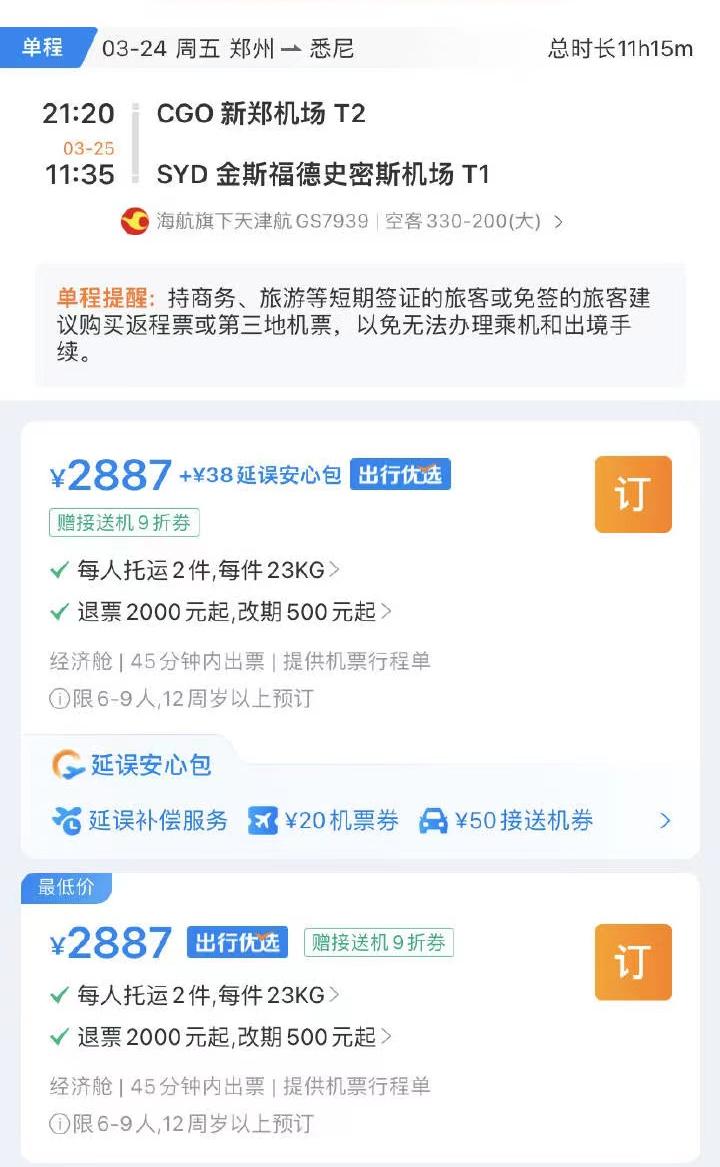
Task: Expand the 延误安心包 services row chevron
Action: [665, 820]
